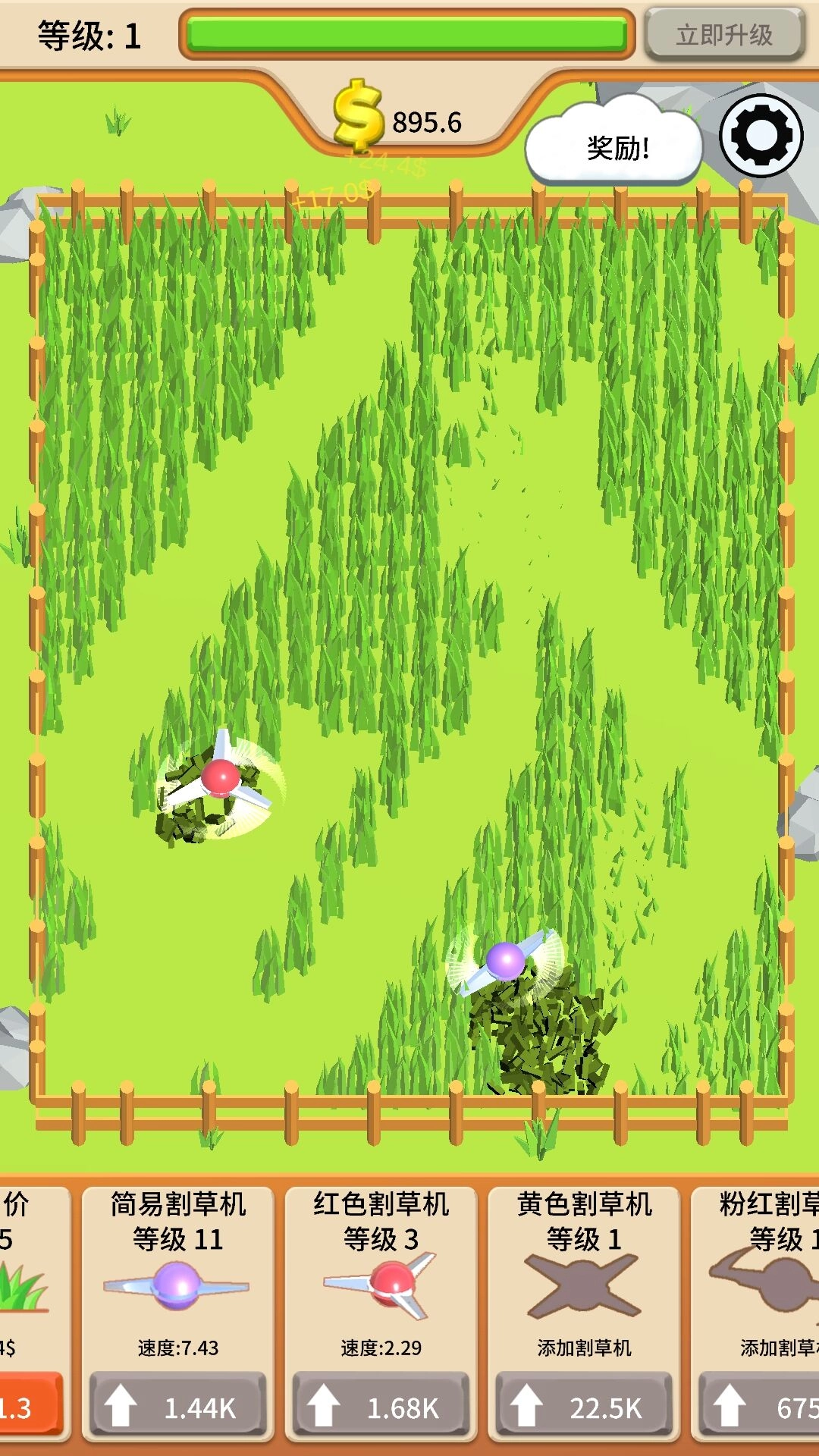Image resolution: width=819 pixels, height=1456 pixels.
Task: Tap the 奖励! reward cloud
Action: click(x=616, y=147)
